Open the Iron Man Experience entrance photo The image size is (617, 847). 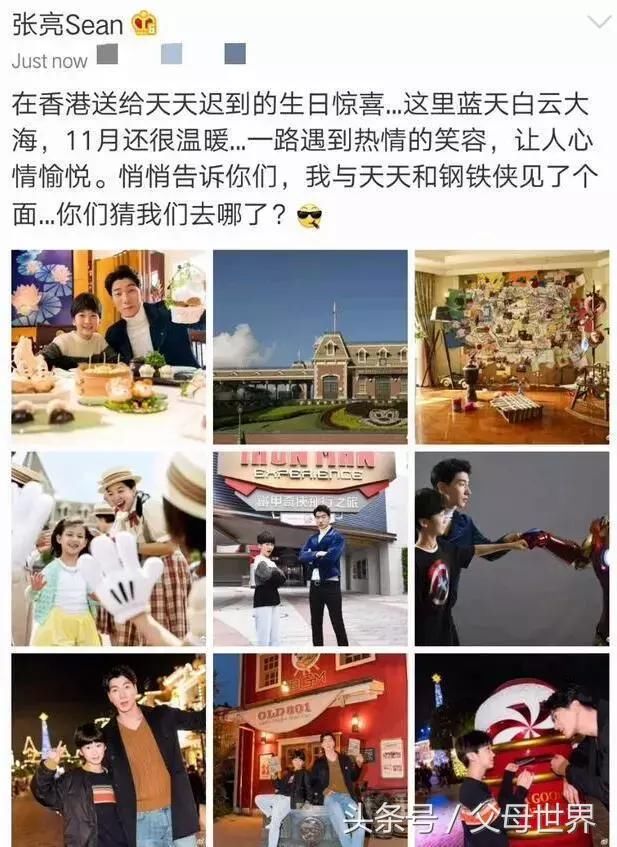coord(310,548)
